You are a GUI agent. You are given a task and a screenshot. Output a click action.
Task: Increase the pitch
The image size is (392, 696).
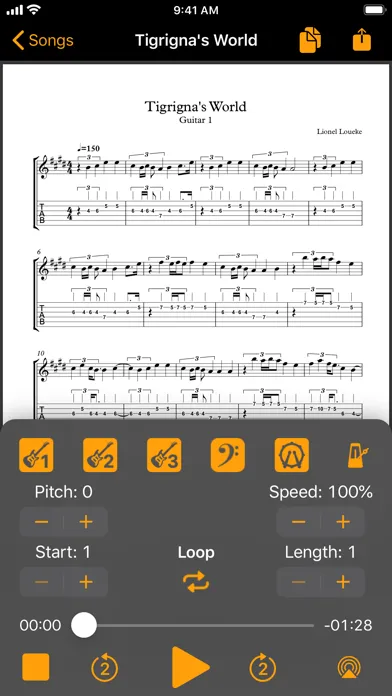click(x=86, y=522)
